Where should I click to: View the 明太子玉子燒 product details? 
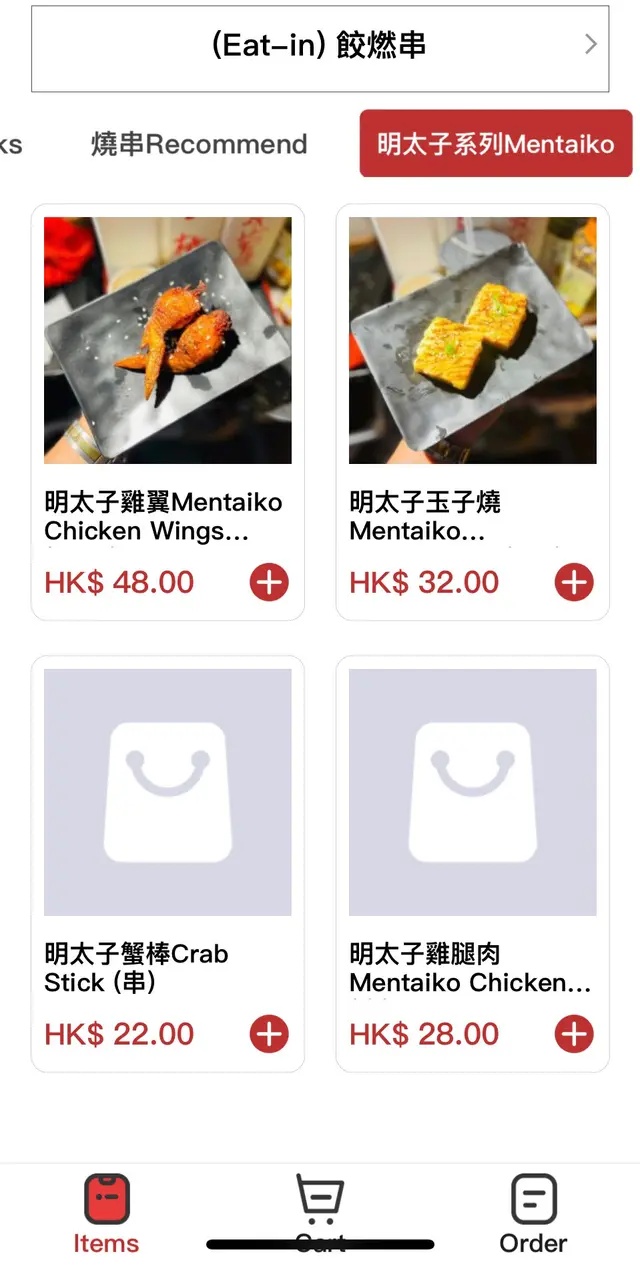[x=472, y=341]
